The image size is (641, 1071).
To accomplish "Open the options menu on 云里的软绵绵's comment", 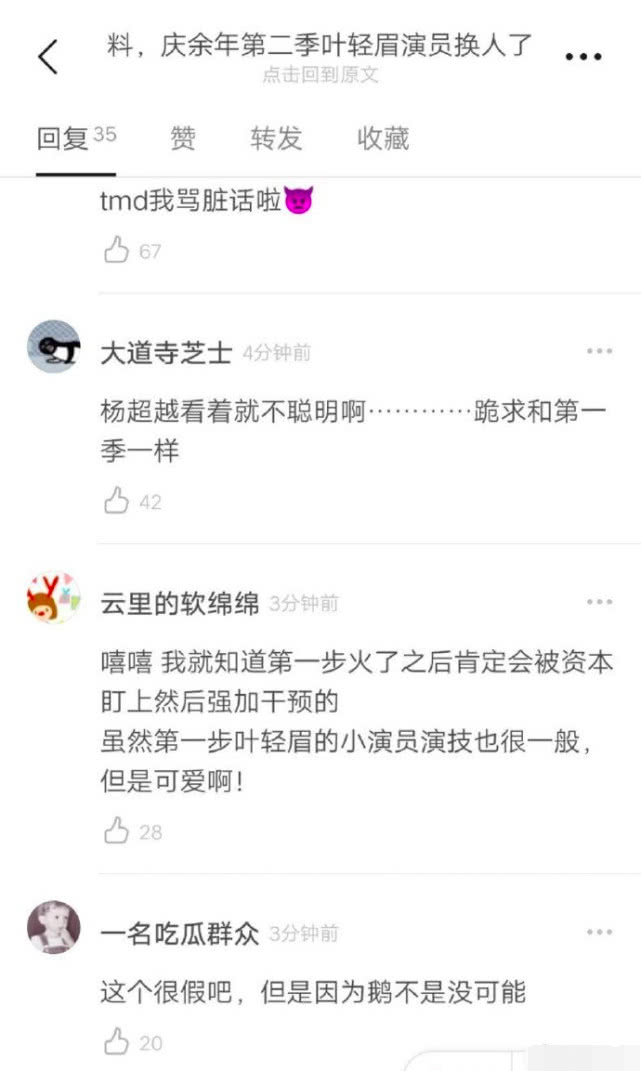I will click(599, 602).
